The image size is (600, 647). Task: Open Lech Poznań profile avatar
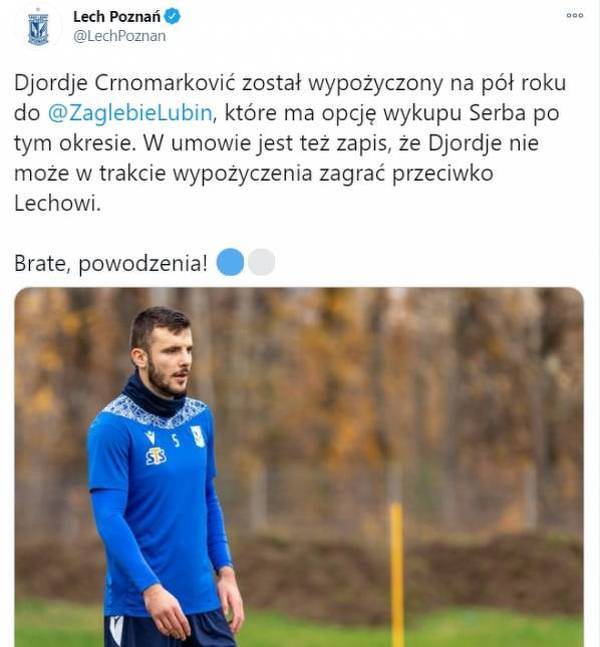(37, 27)
